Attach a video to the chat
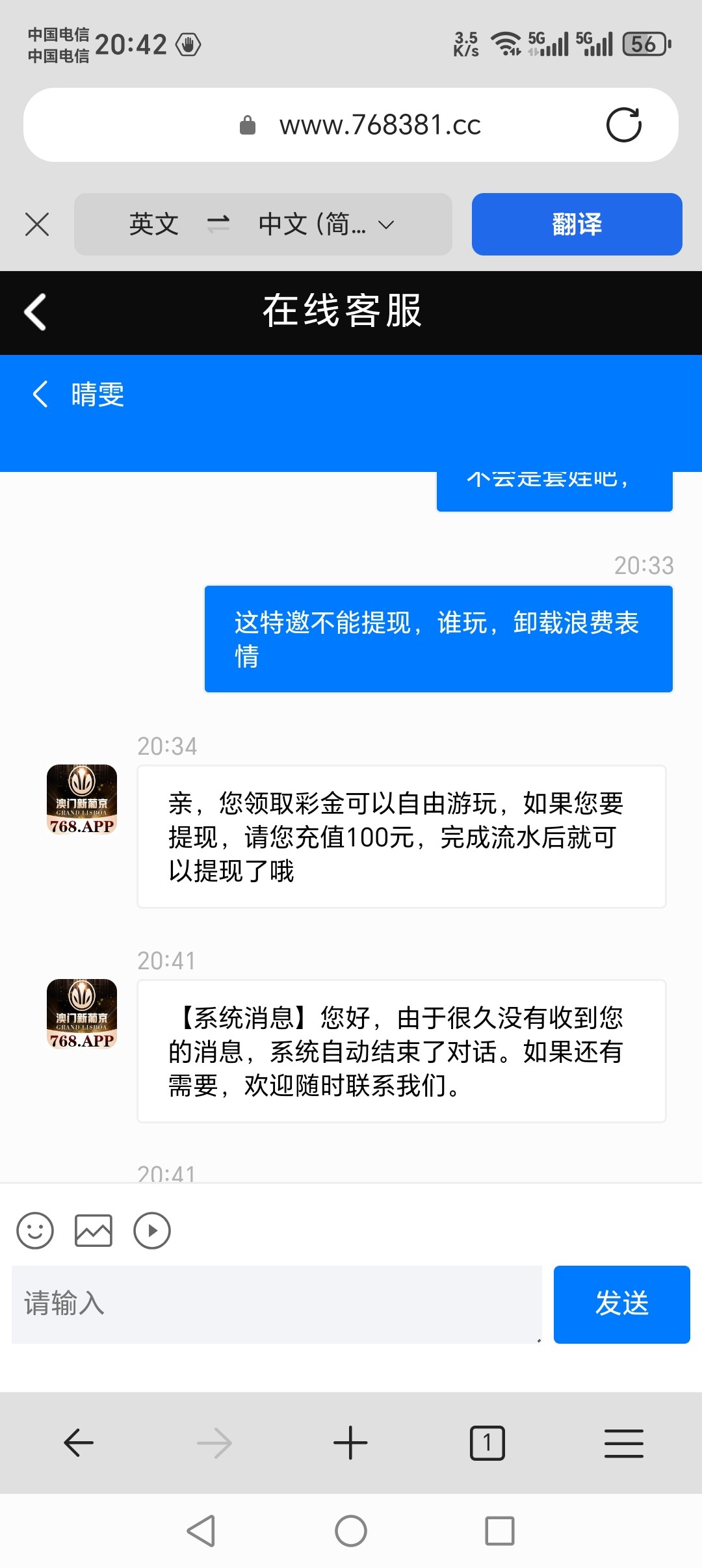This screenshot has height=1568, width=702. [x=152, y=1231]
